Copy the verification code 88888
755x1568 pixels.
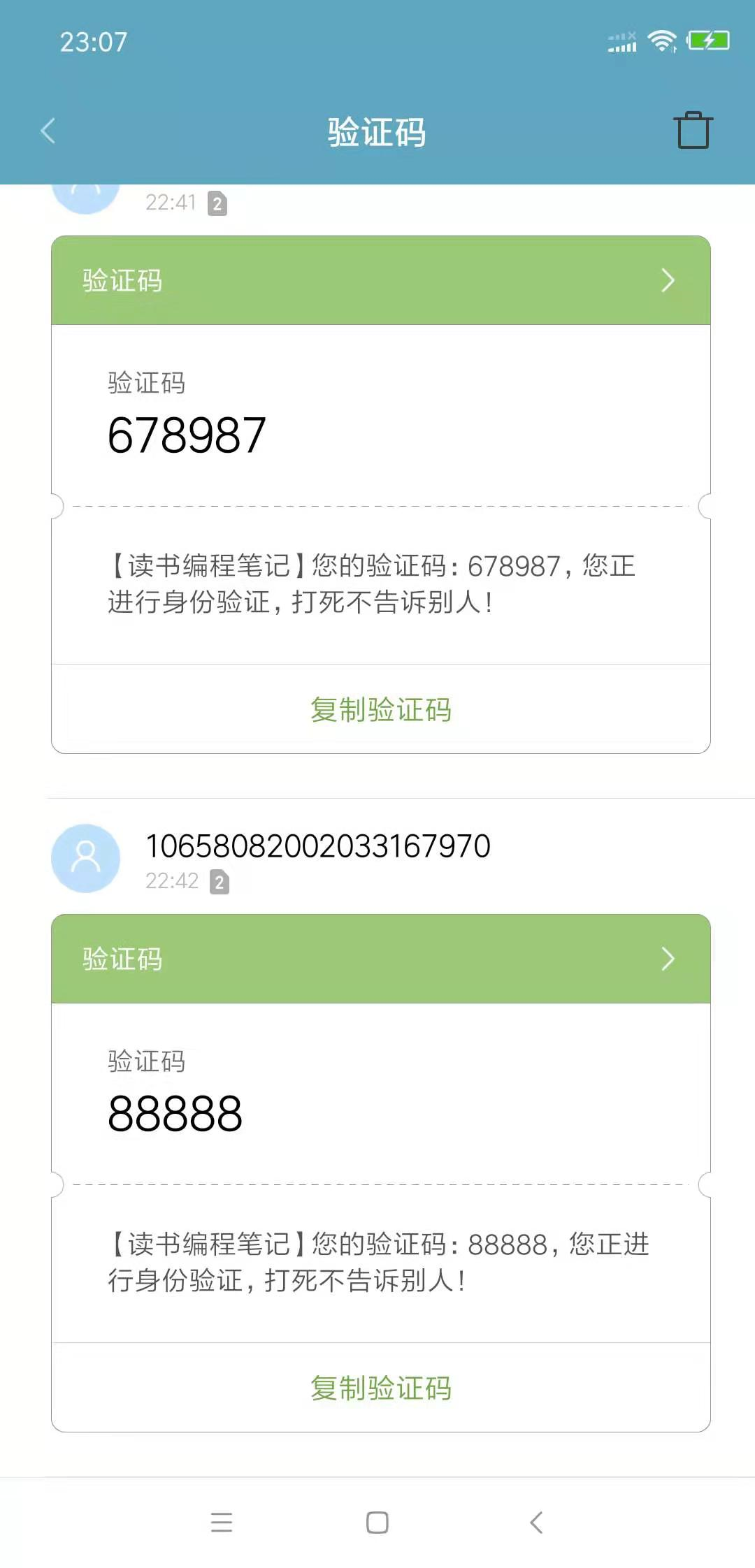381,1388
